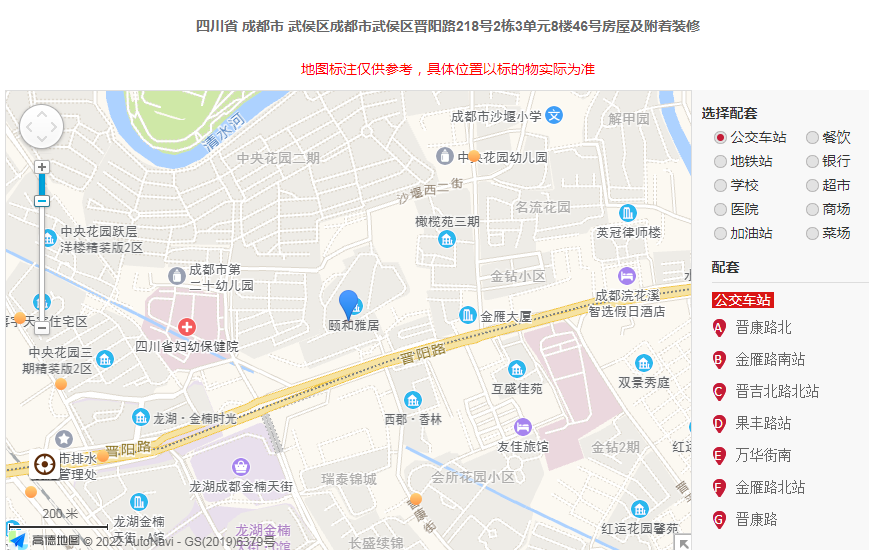Show 果丰路站 on the map
869x550 pixels.
point(763,423)
